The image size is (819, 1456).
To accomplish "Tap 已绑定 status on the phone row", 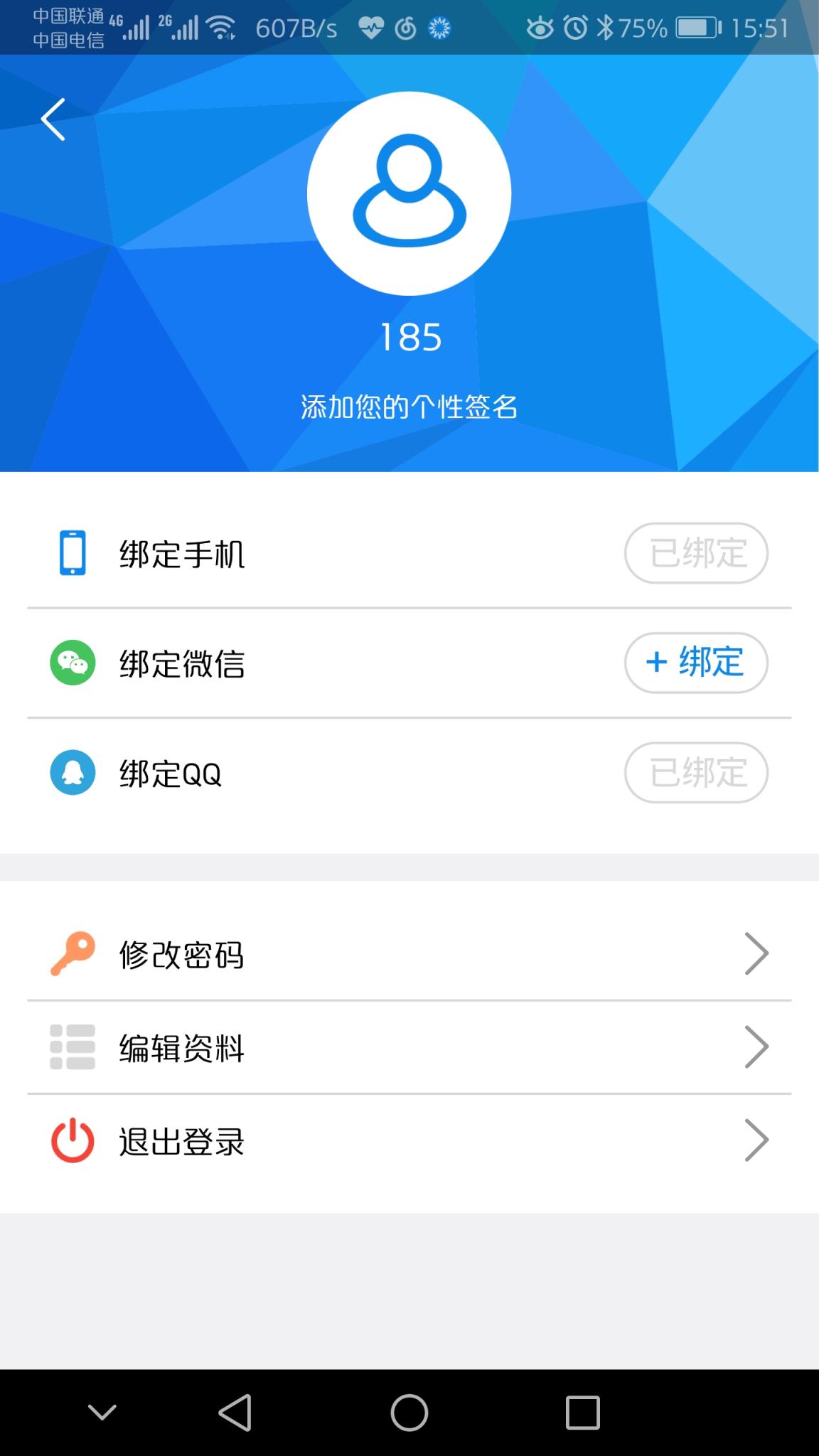I will (x=695, y=553).
